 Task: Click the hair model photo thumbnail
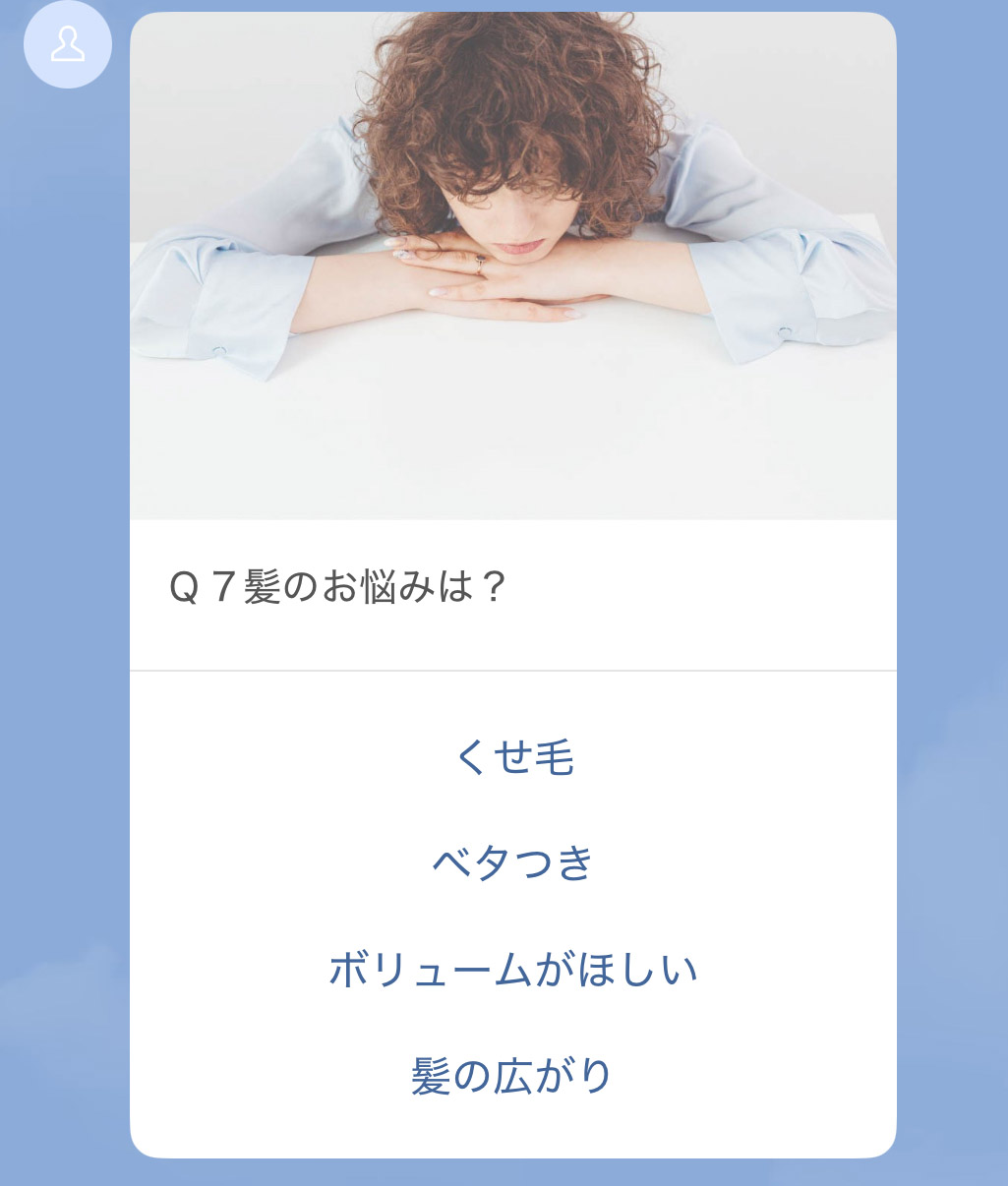pyautogui.click(x=512, y=266)
